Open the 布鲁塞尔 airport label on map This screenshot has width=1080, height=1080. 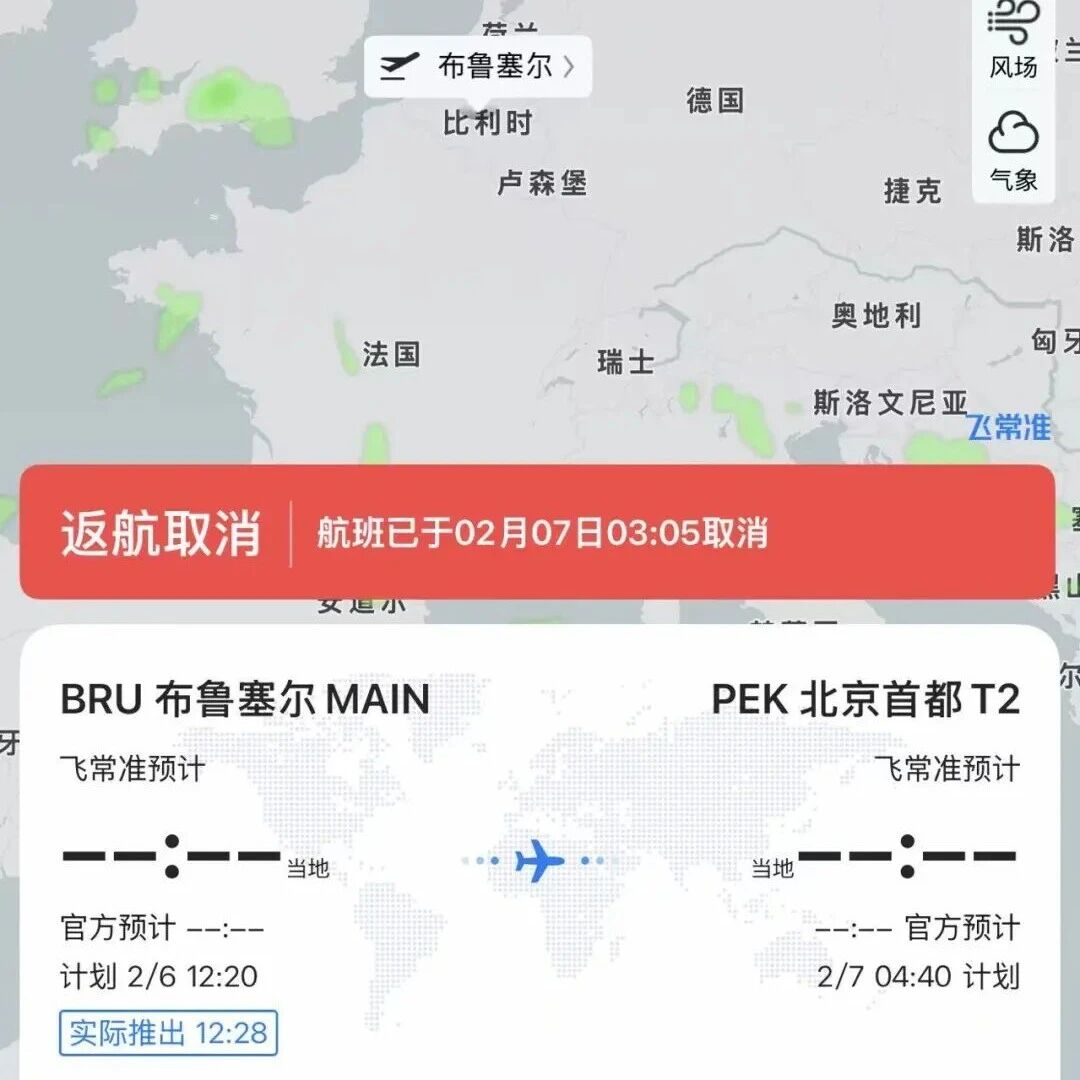pos(478,67)
